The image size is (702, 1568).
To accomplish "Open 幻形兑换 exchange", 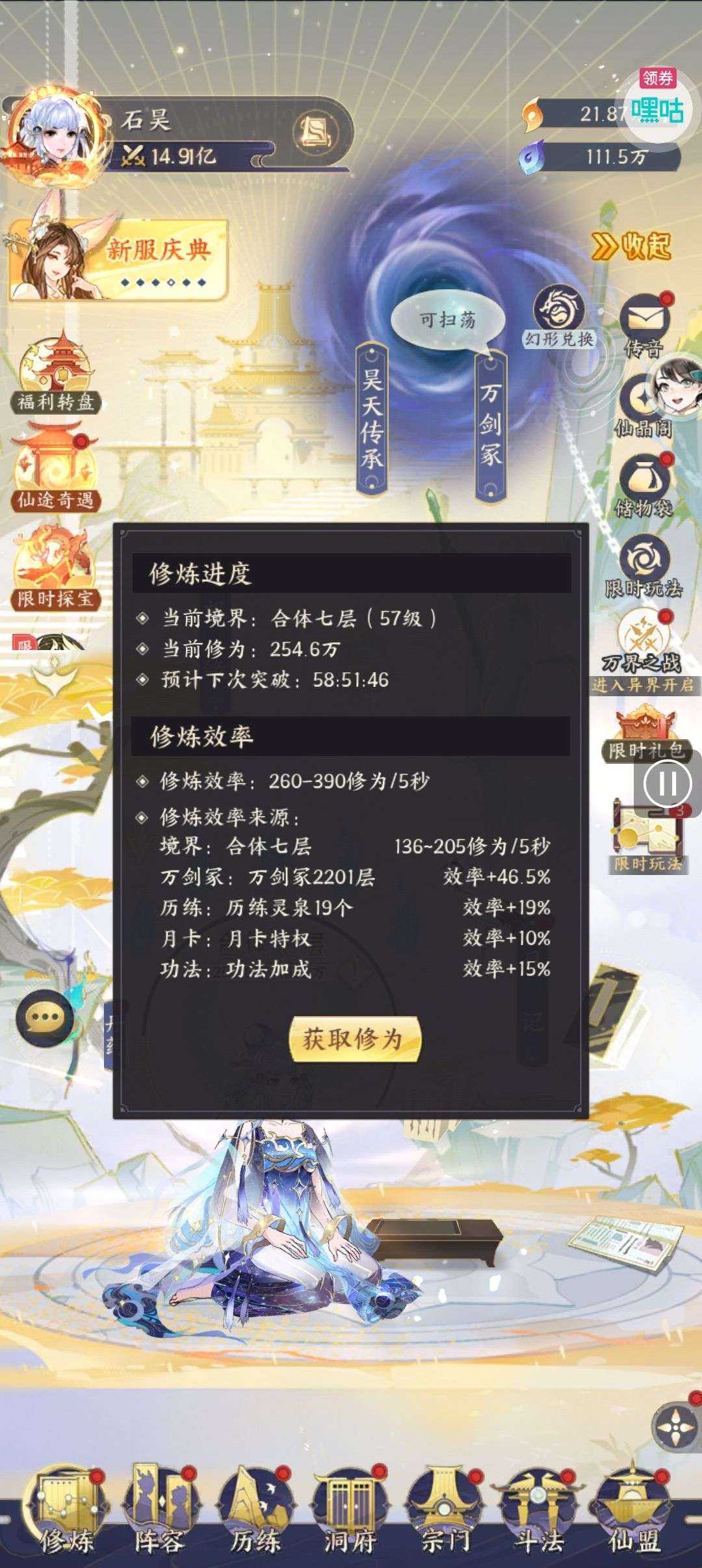I will coord(559,317).
